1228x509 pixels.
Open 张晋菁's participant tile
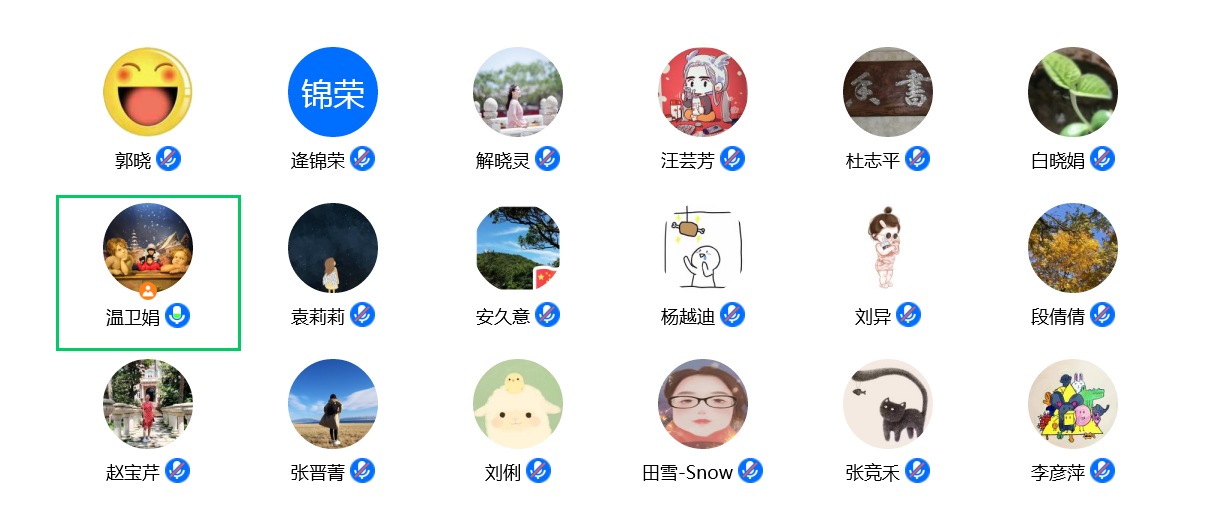(333, 404)
